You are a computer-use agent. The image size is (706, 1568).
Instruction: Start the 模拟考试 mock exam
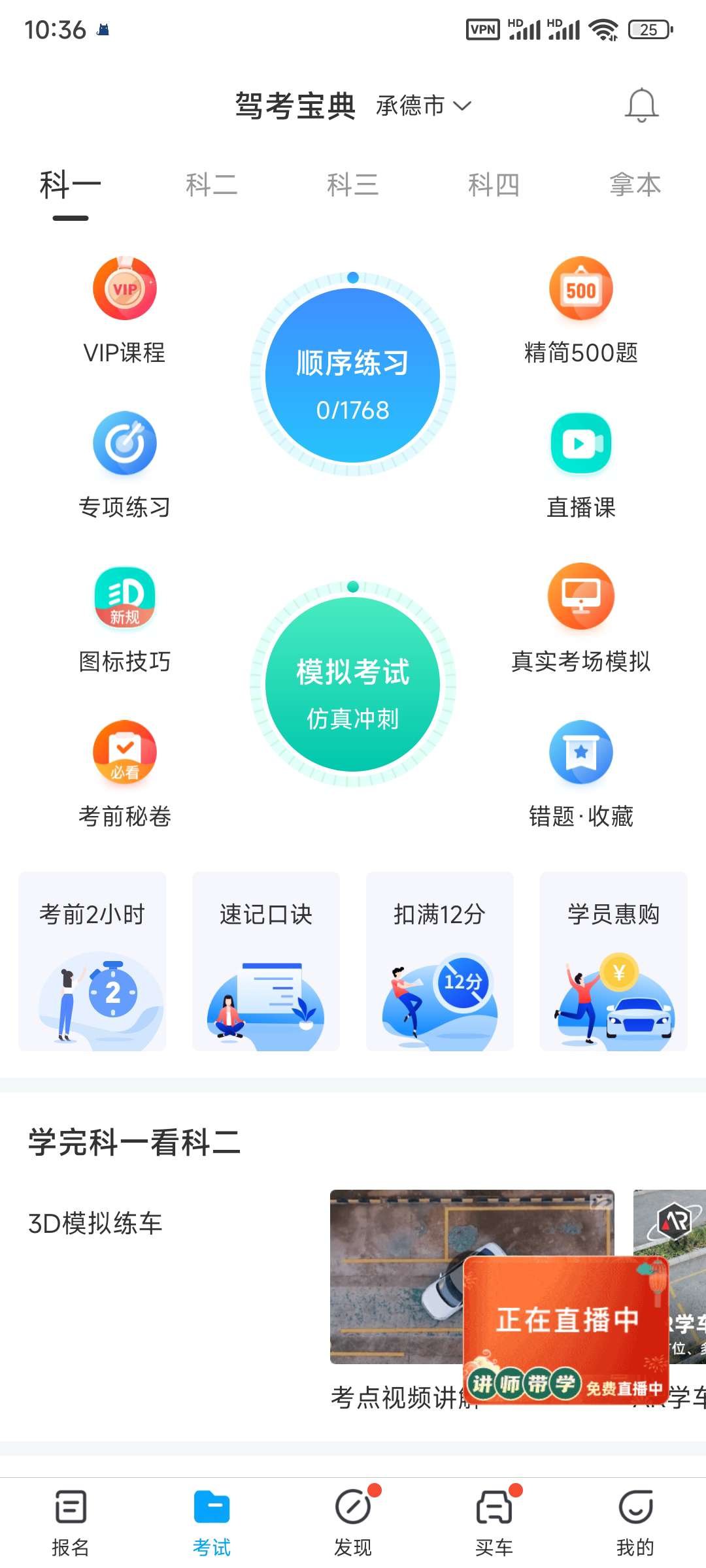click(x=353, y=683)
